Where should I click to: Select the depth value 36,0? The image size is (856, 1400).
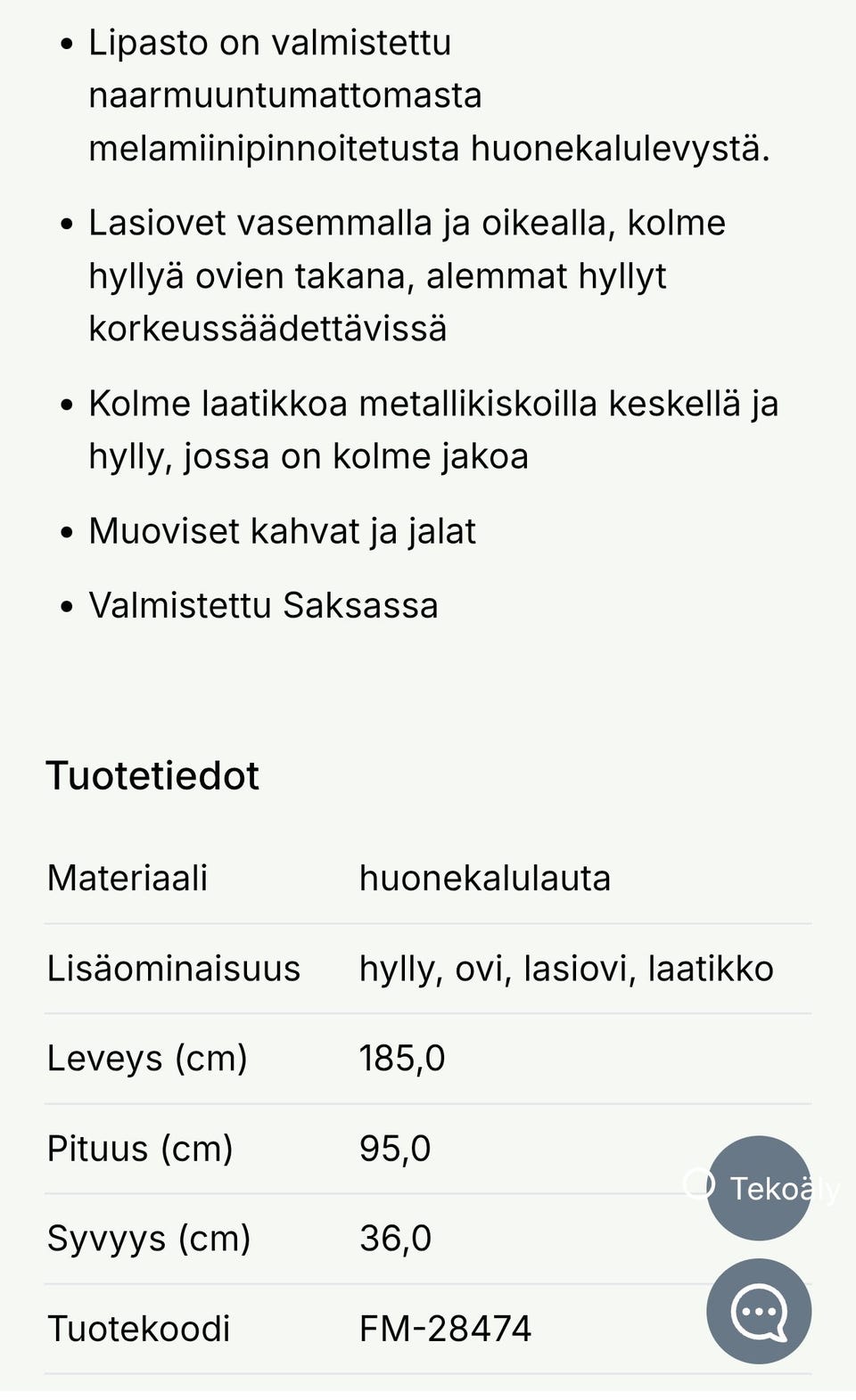coord(394,1237)
